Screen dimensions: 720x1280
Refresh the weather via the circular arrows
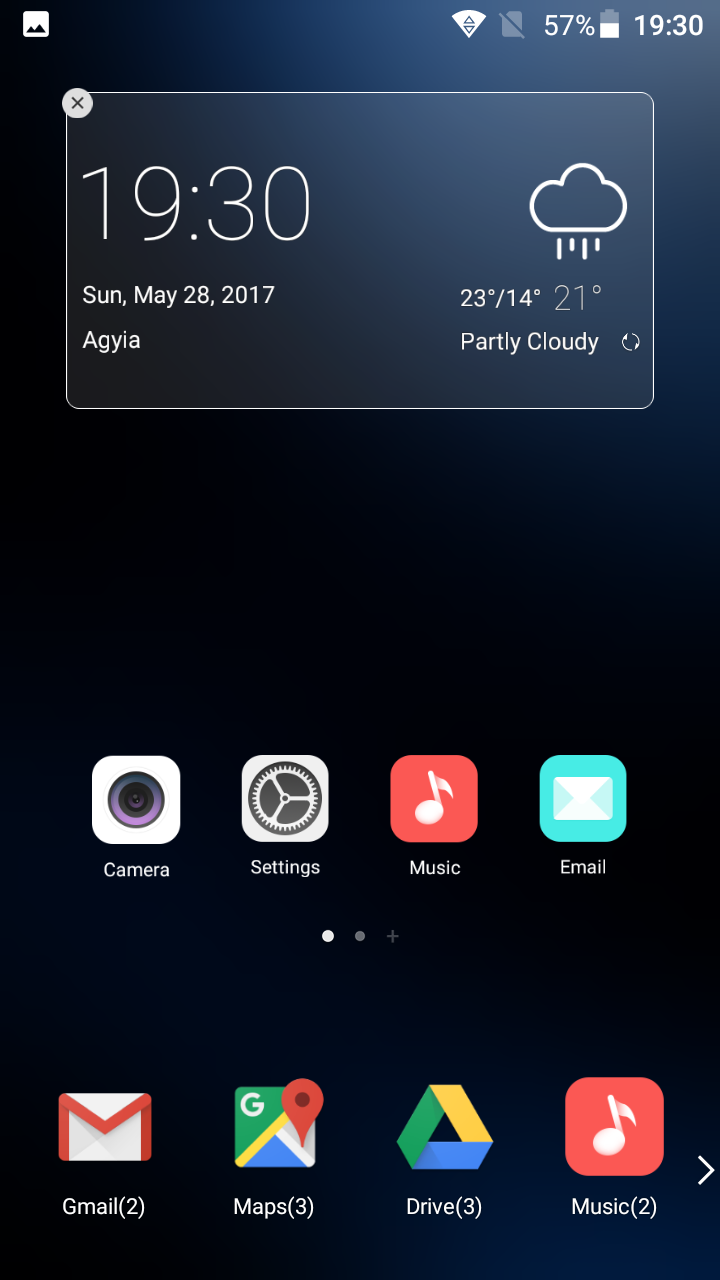point(630,342)
